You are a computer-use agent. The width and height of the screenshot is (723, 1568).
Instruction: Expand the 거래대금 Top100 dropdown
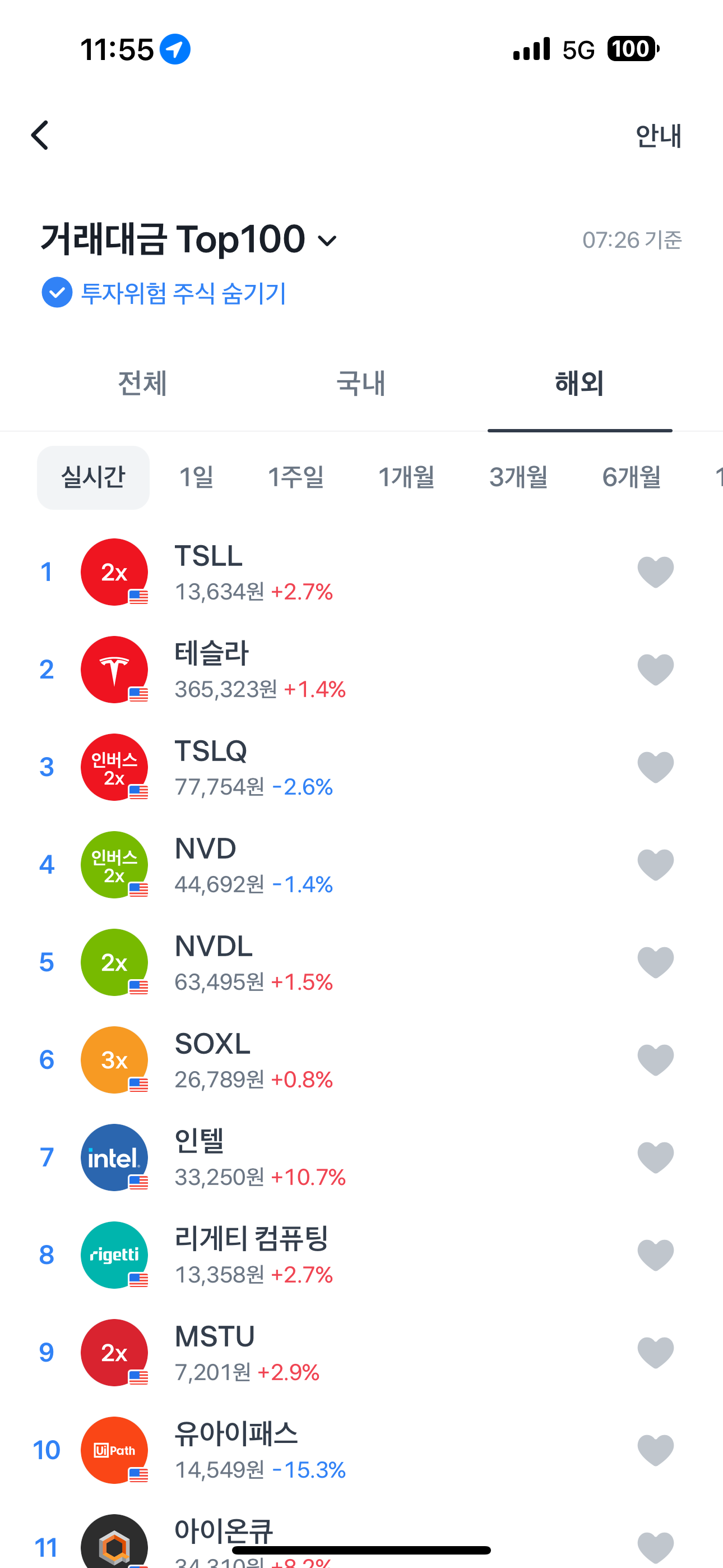[189, 239]
